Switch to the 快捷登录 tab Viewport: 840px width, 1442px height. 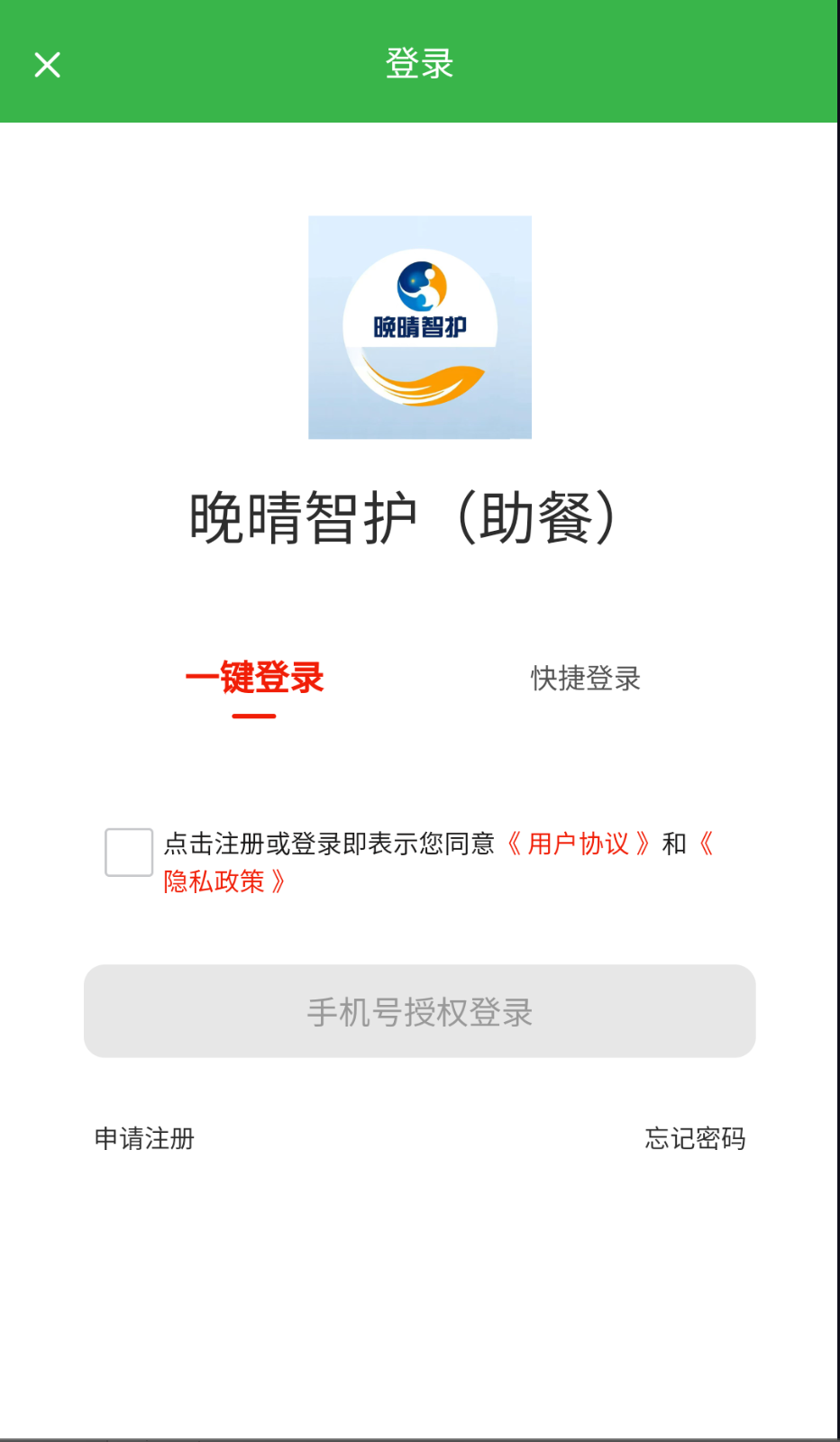pyautogui.click(x=586, y=679)
